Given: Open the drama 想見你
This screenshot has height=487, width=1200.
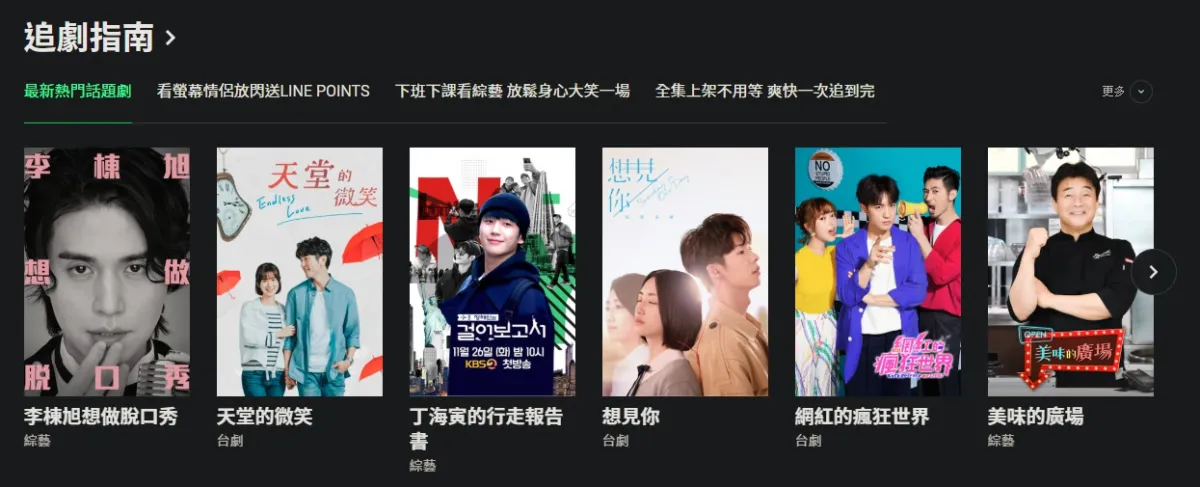Looking at the screenshot, I should point(685,271).
